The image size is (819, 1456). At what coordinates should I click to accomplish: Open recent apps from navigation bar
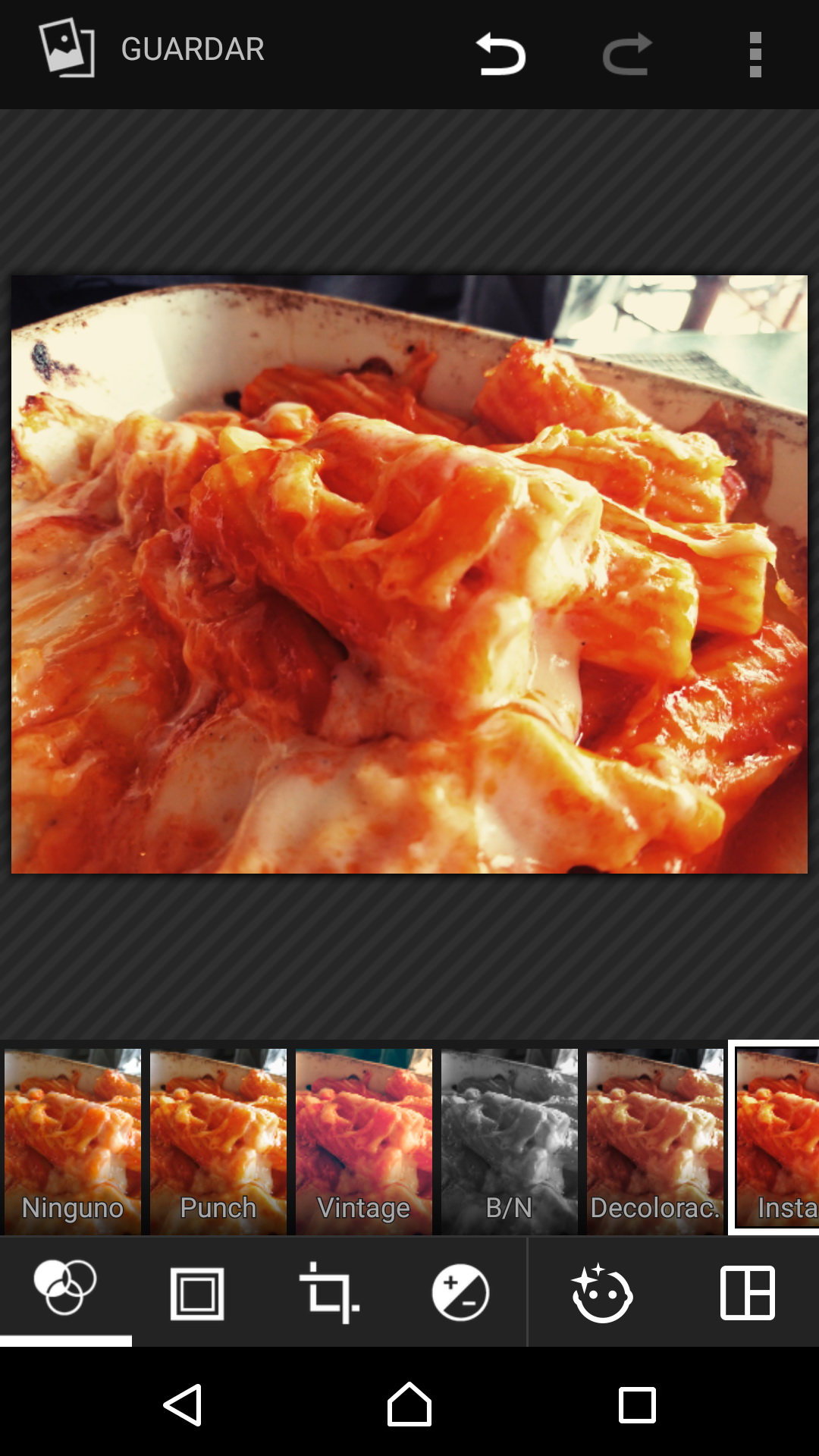pos(637,1405)
